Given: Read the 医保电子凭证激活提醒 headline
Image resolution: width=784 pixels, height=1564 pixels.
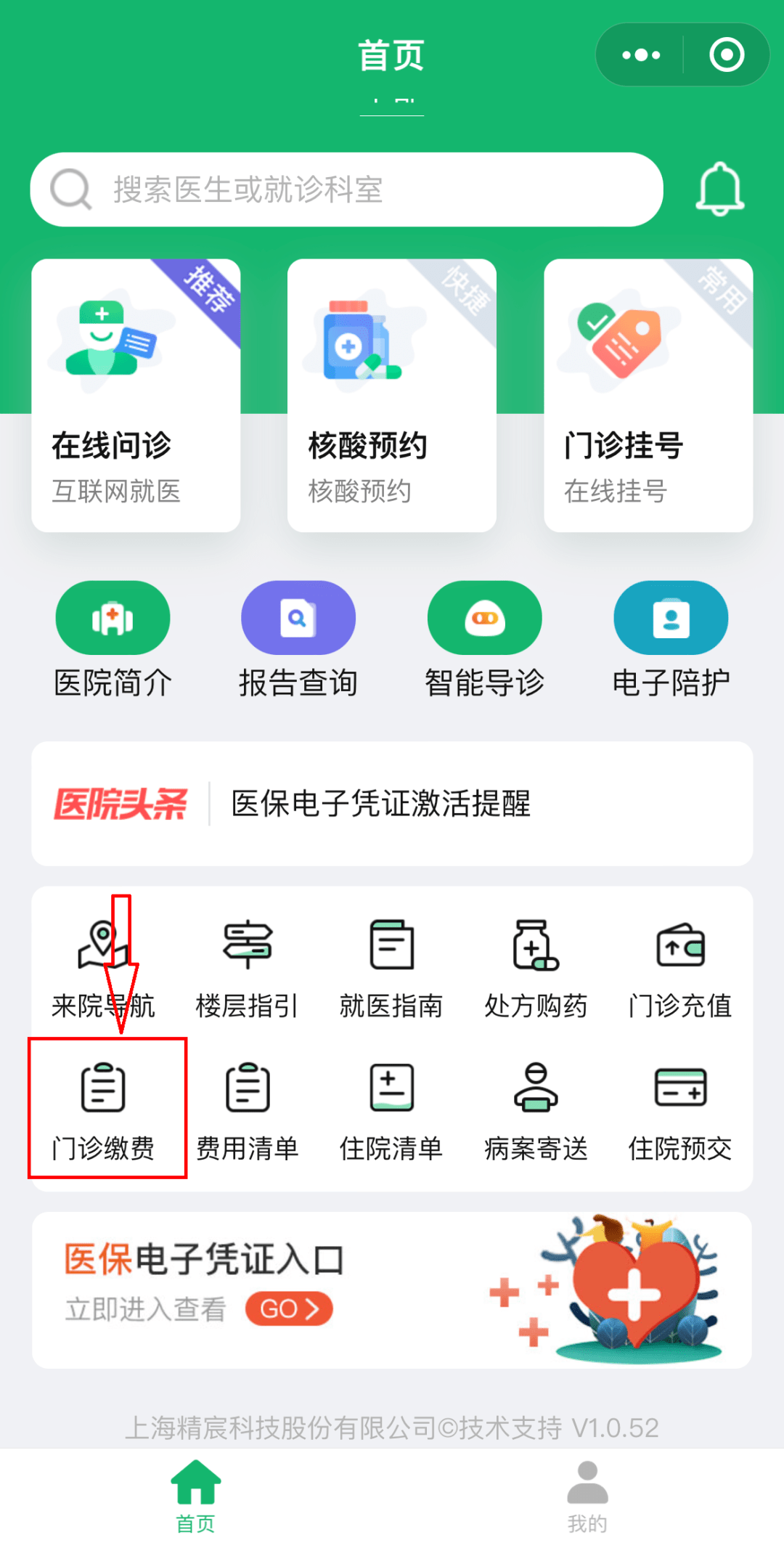Looking at the screenshot, I should tap(381, 804).
